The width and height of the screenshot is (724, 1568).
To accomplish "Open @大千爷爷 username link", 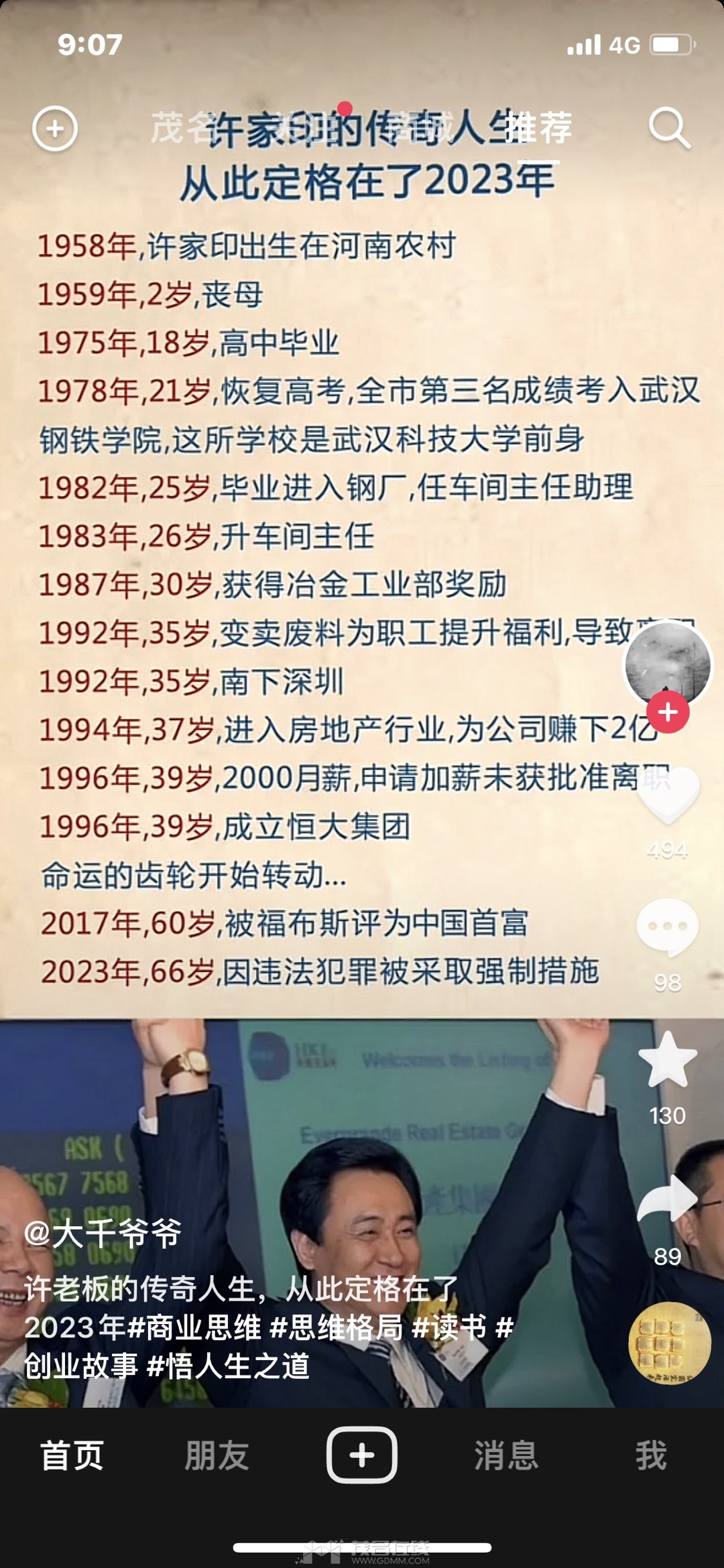I will [103, 1232].
